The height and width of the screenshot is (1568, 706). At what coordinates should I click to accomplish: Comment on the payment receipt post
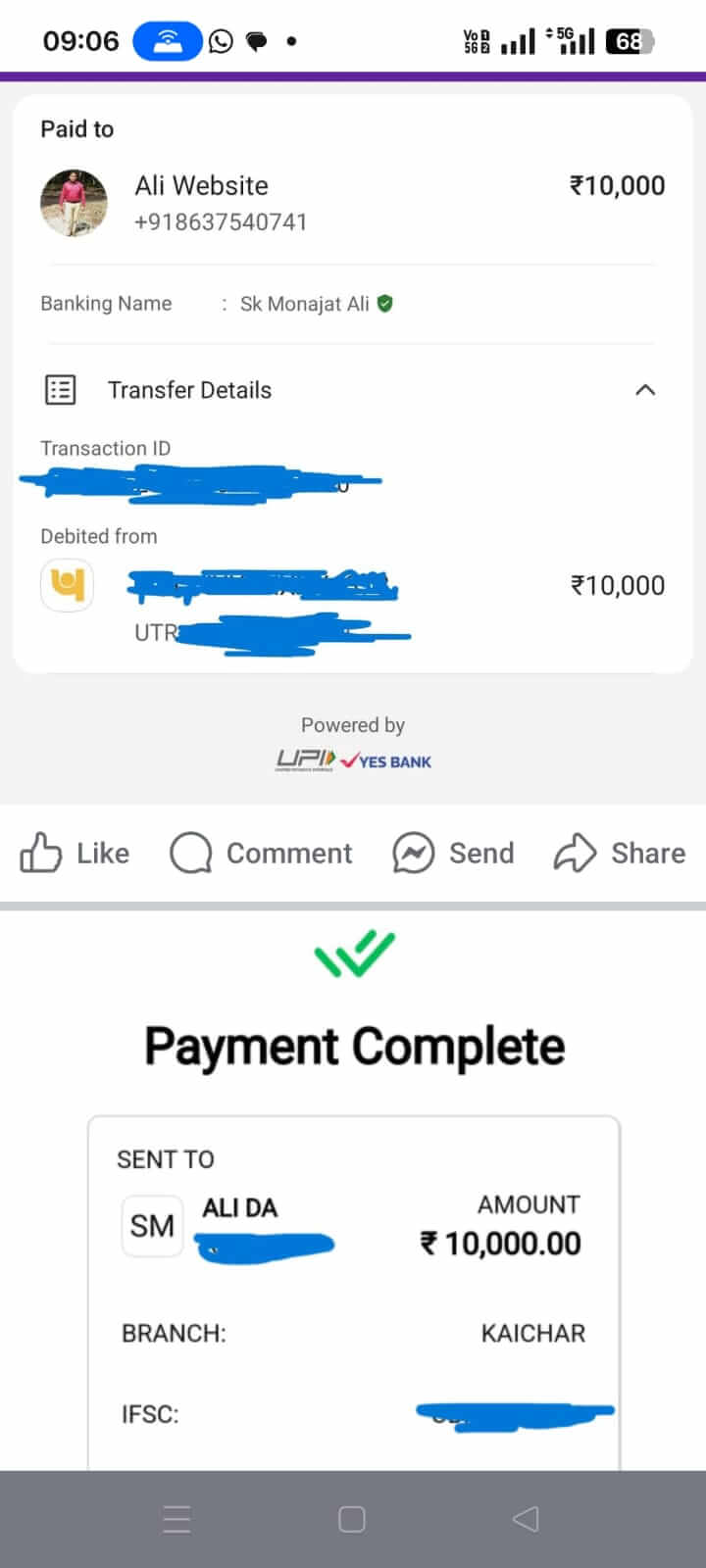click(261, 853)
